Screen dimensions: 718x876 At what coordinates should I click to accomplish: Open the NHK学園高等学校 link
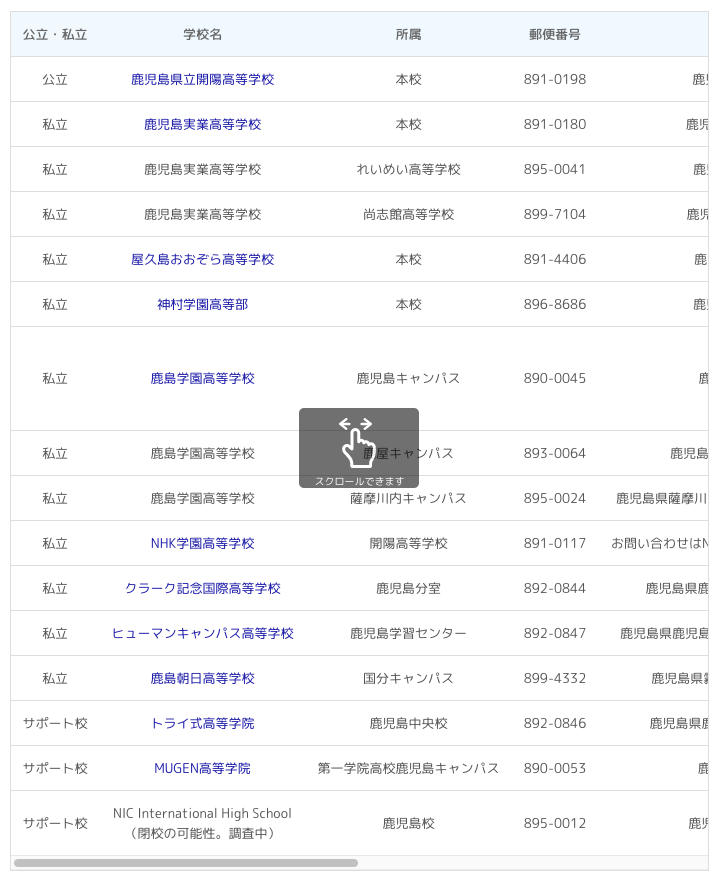pyautogui.click(x=202, y=543)
